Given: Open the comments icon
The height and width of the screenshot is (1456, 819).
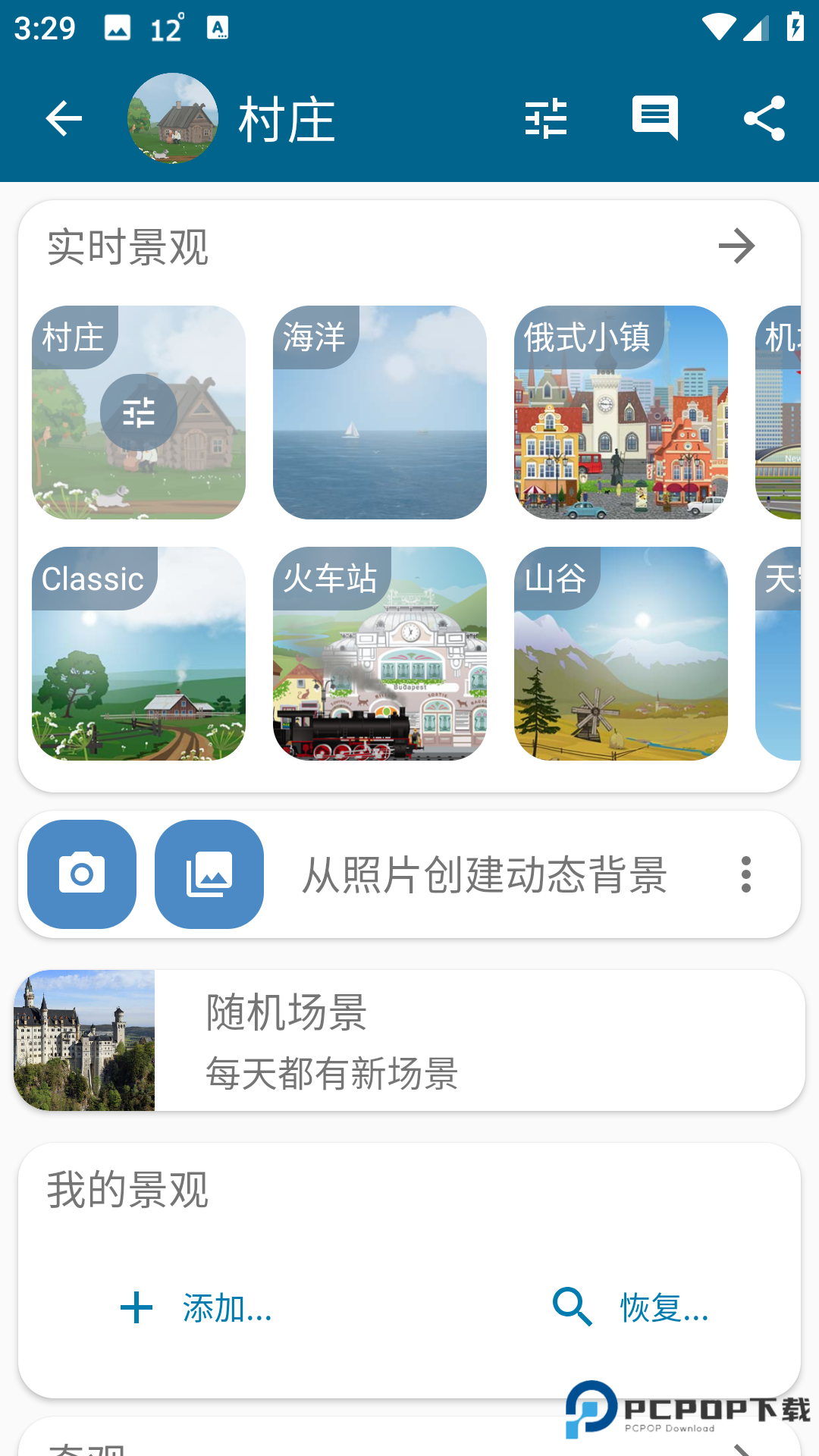Looking at the screenshot, I should [655, 118].
